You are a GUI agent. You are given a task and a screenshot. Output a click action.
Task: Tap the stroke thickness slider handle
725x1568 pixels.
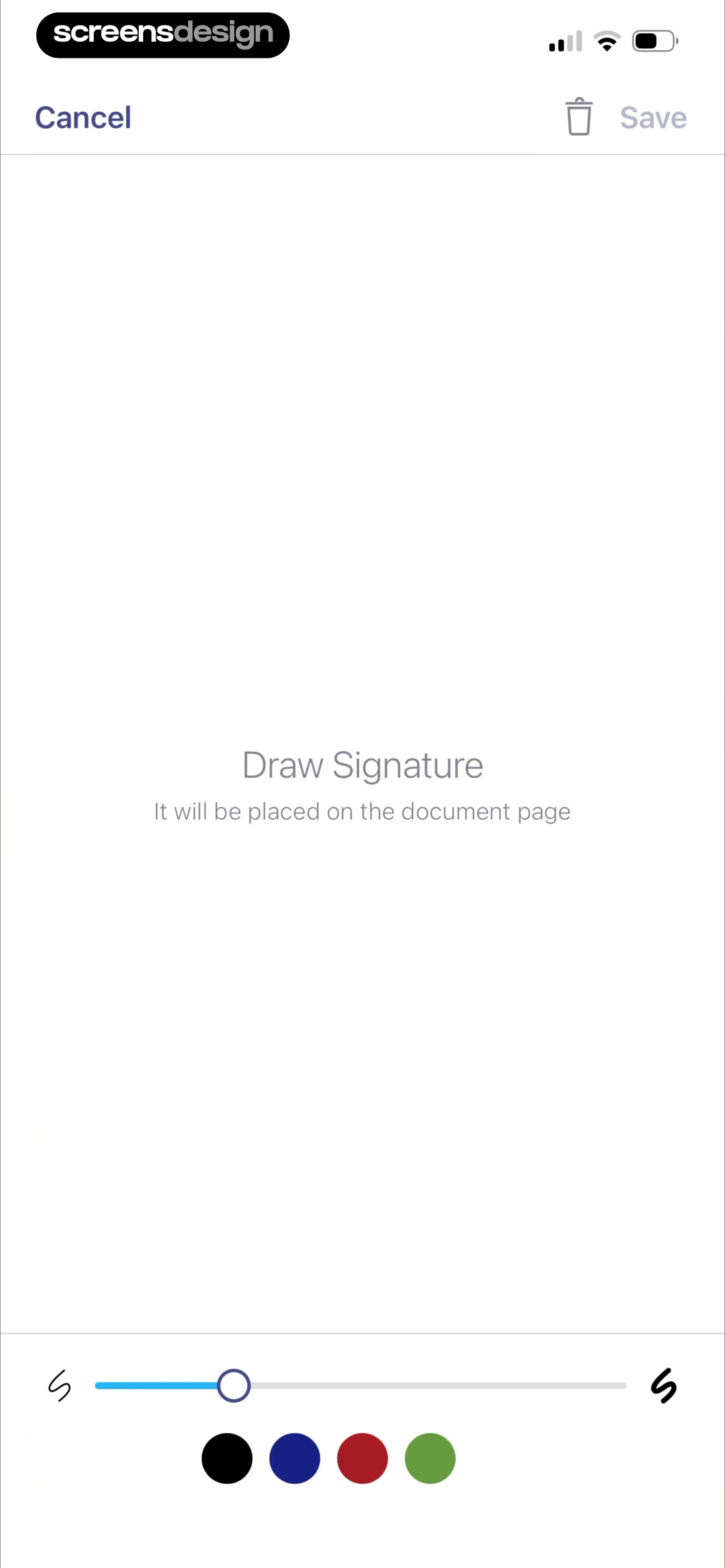(234, 1386)
